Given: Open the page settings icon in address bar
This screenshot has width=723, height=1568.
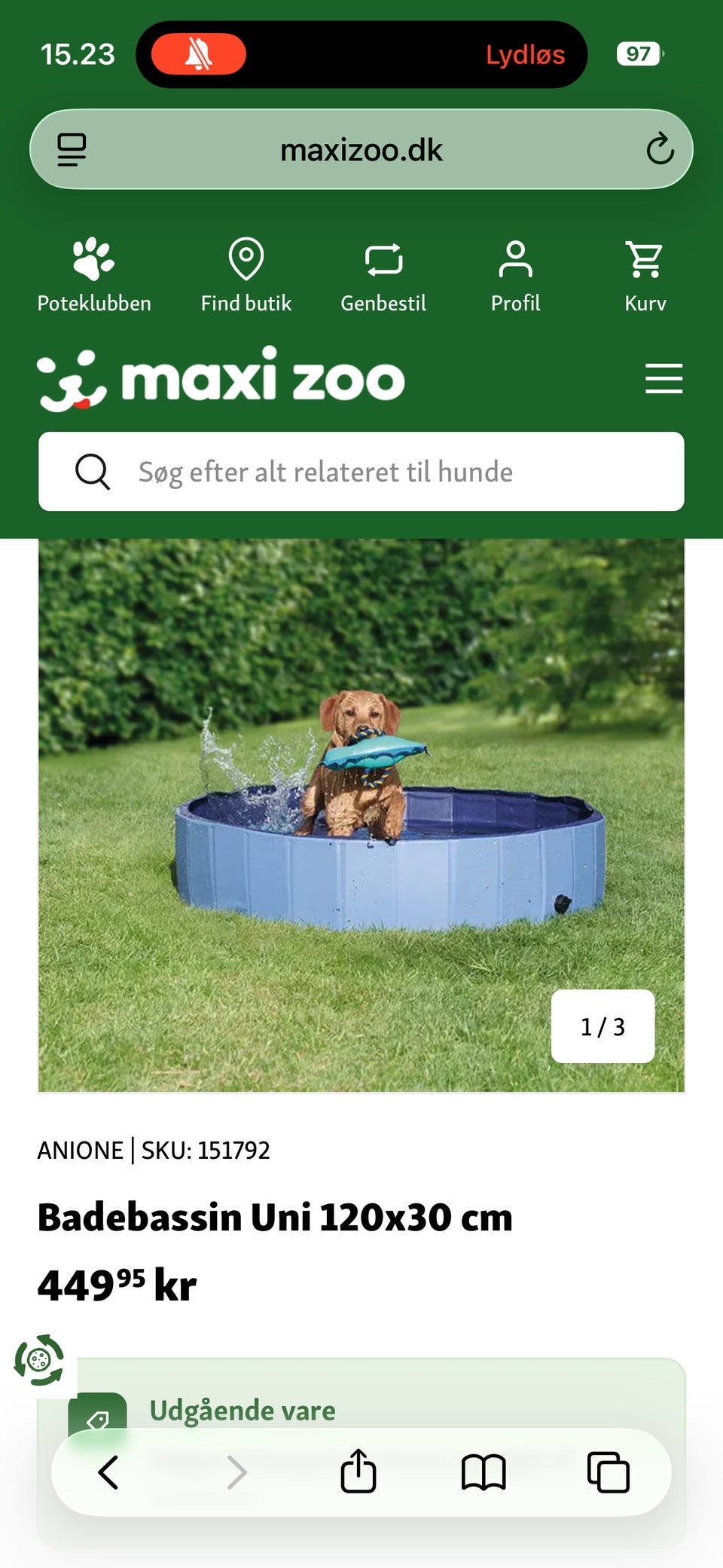Looking at the screenshot, I should 72,149.
